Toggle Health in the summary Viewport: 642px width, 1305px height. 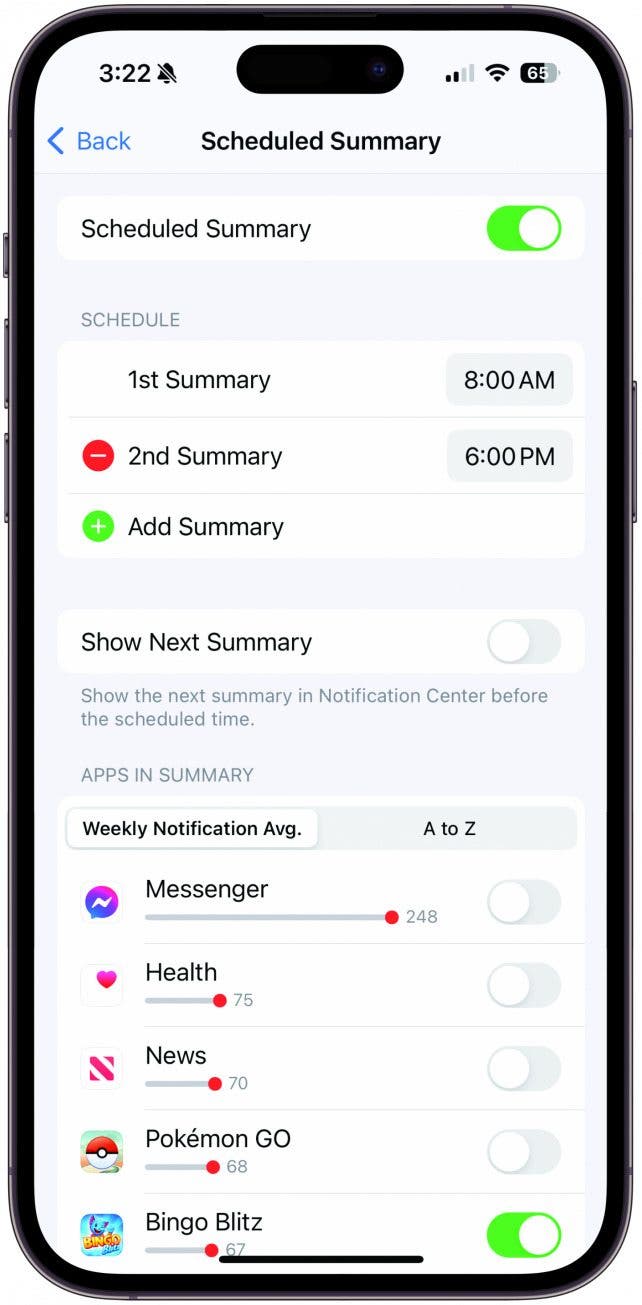(523, 985)
